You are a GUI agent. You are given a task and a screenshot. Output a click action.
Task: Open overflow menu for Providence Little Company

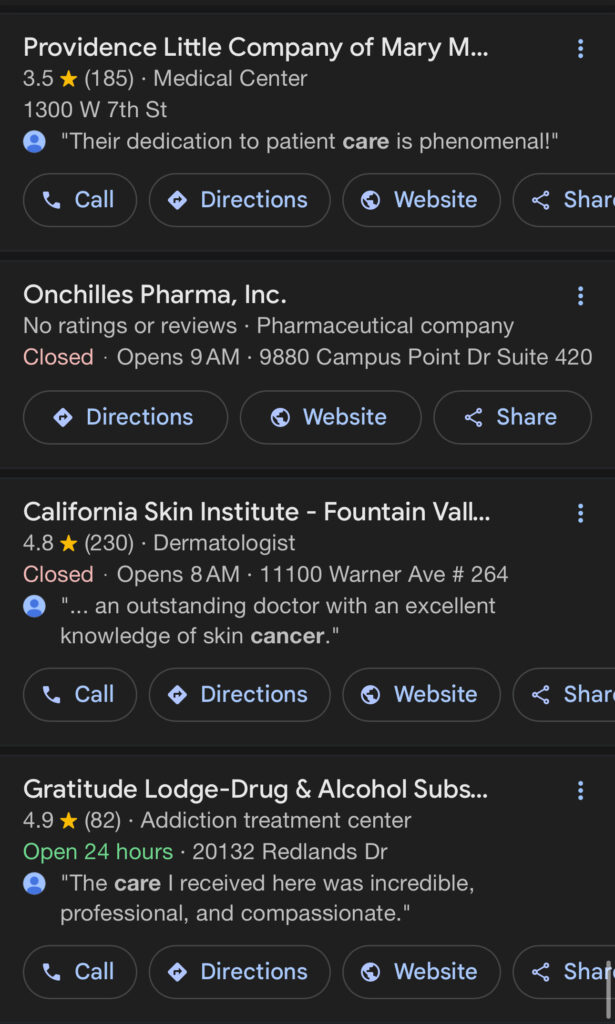click(580, 48)
